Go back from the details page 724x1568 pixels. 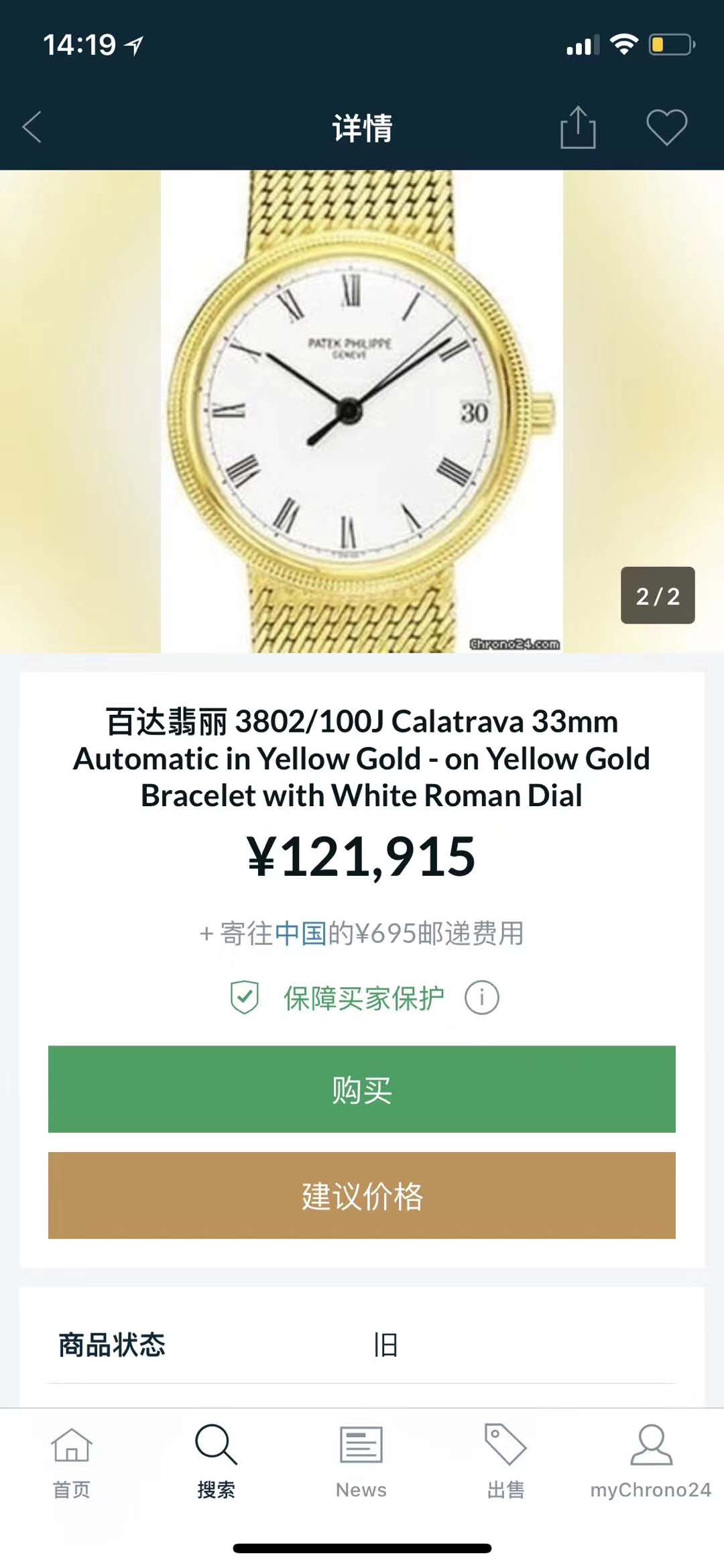pyautogui.click(x=32, y=127)
